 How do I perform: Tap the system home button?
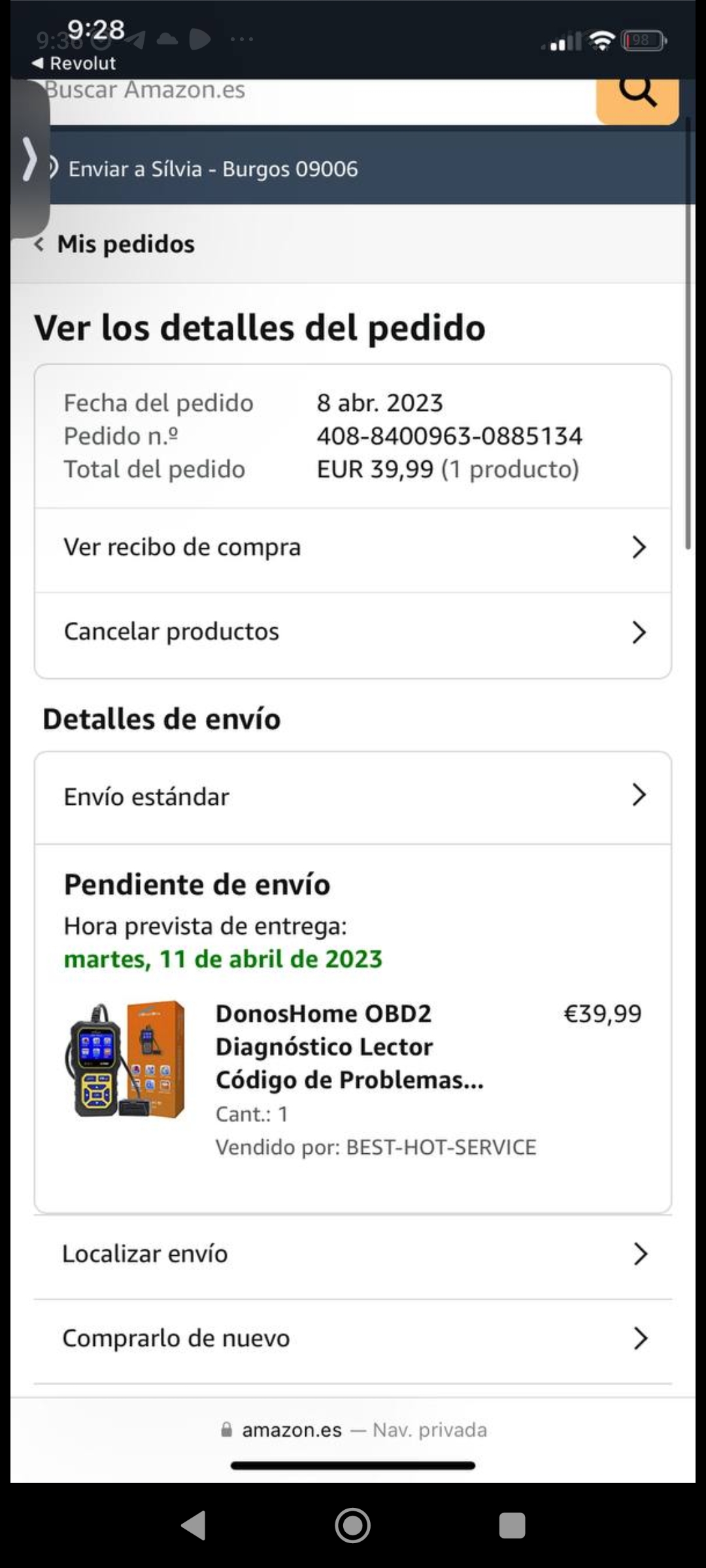pyautogui.click(x=352, y=1526)
